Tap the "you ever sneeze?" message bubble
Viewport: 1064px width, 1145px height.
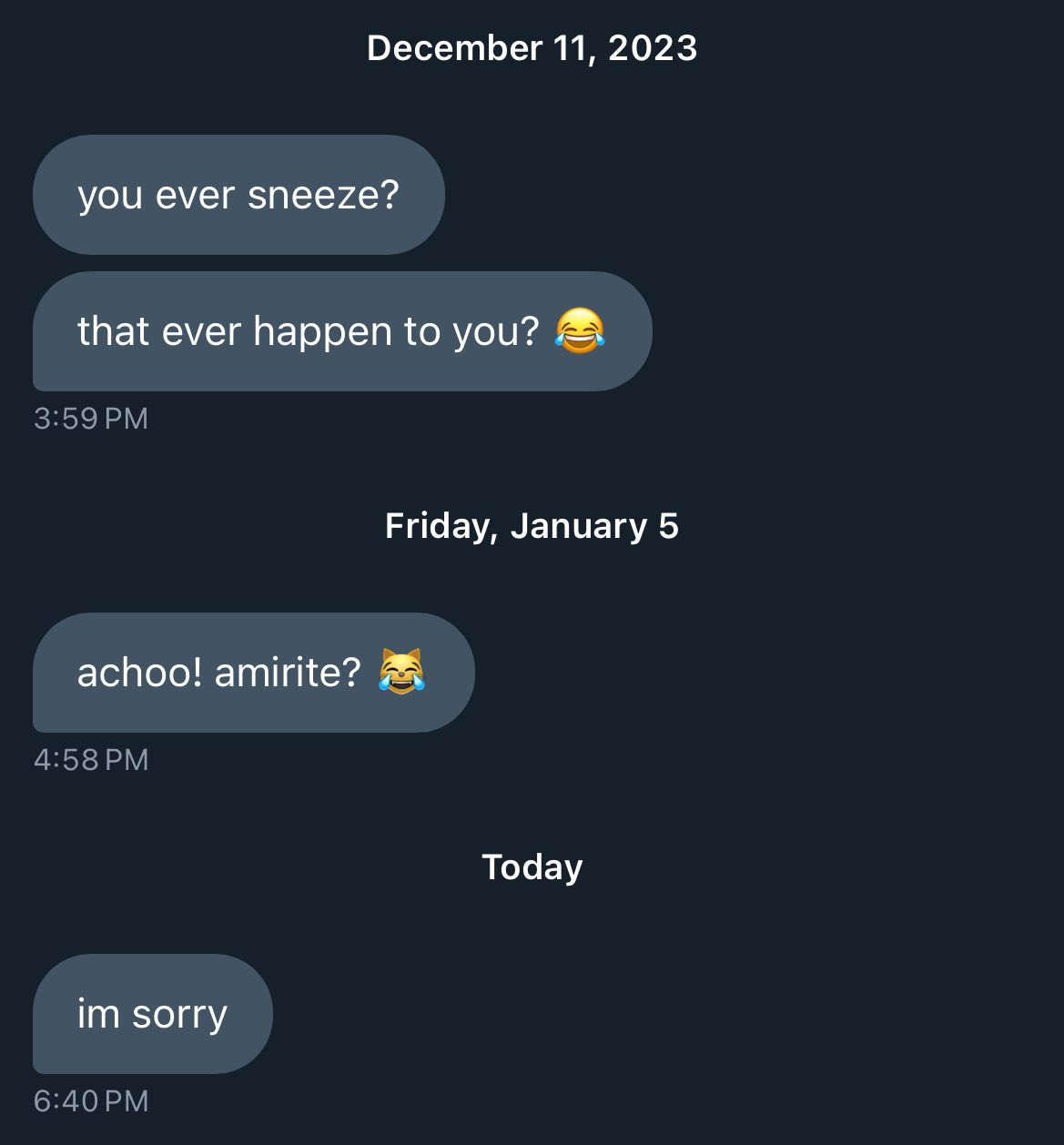[x=238, y=195]
